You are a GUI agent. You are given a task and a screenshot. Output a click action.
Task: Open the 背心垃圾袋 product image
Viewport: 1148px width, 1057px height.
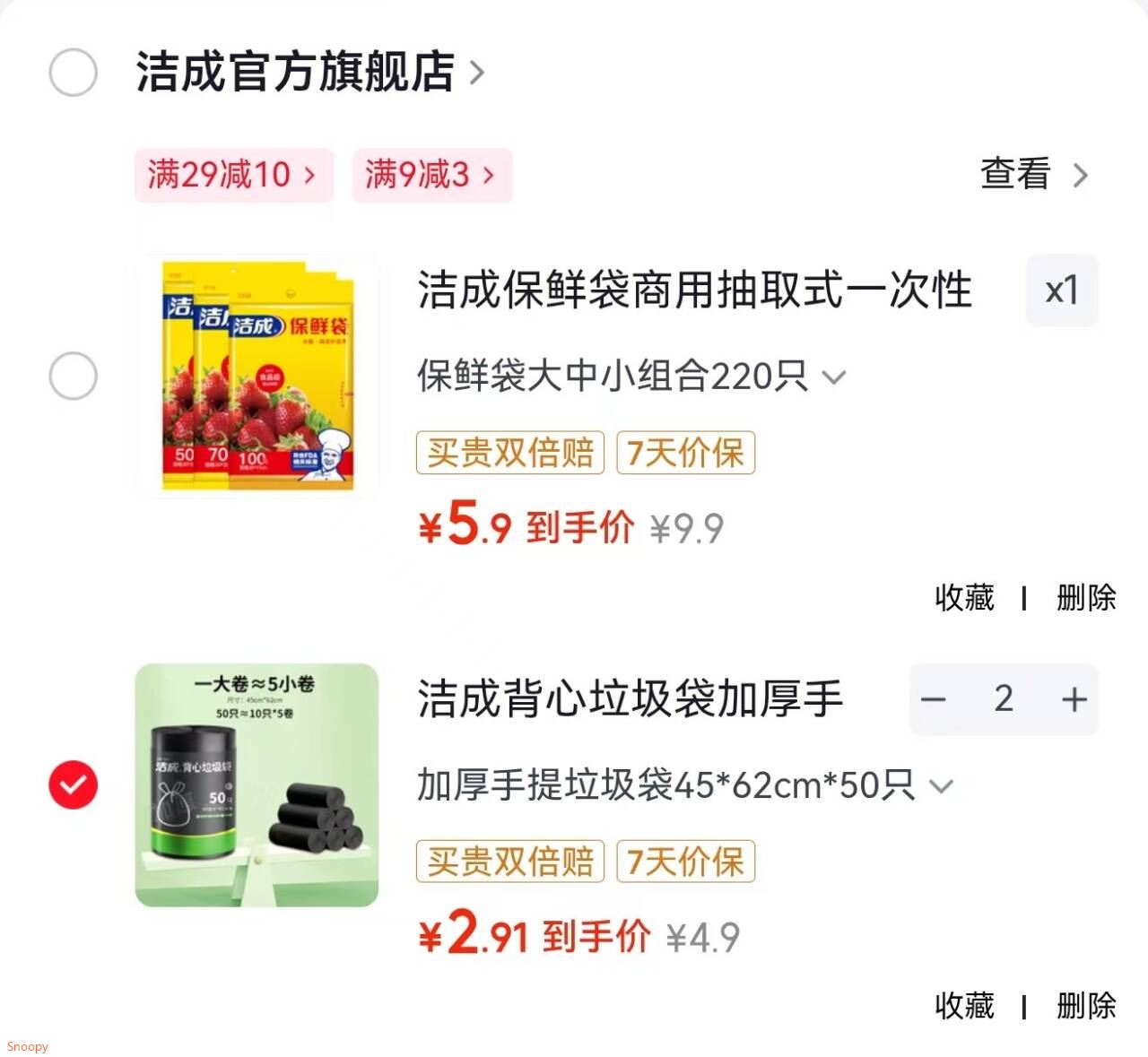pos(257,784)
